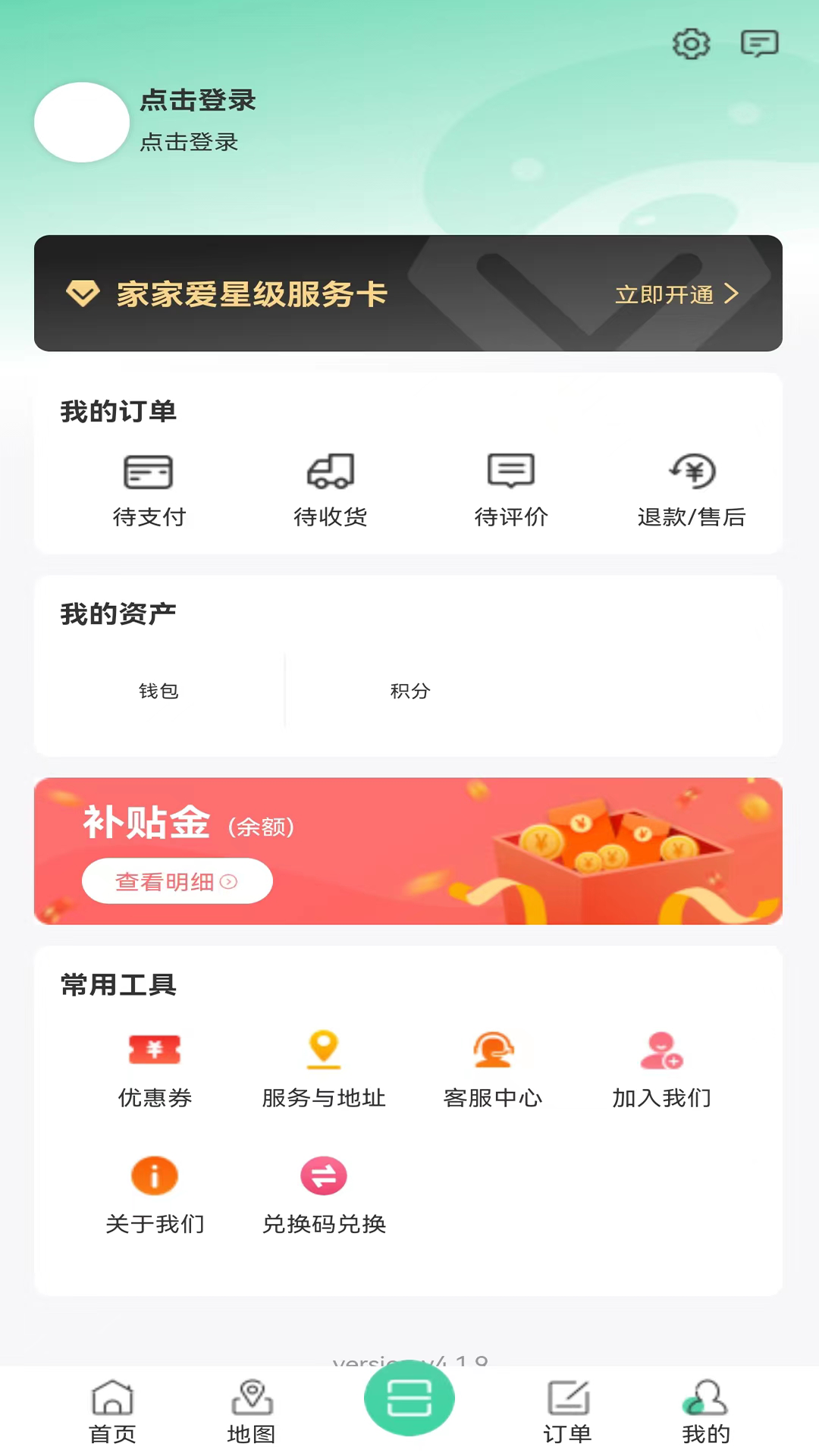Open 待评价 orders
Screen dimensions: 819x1456
(x=511, y=489)
